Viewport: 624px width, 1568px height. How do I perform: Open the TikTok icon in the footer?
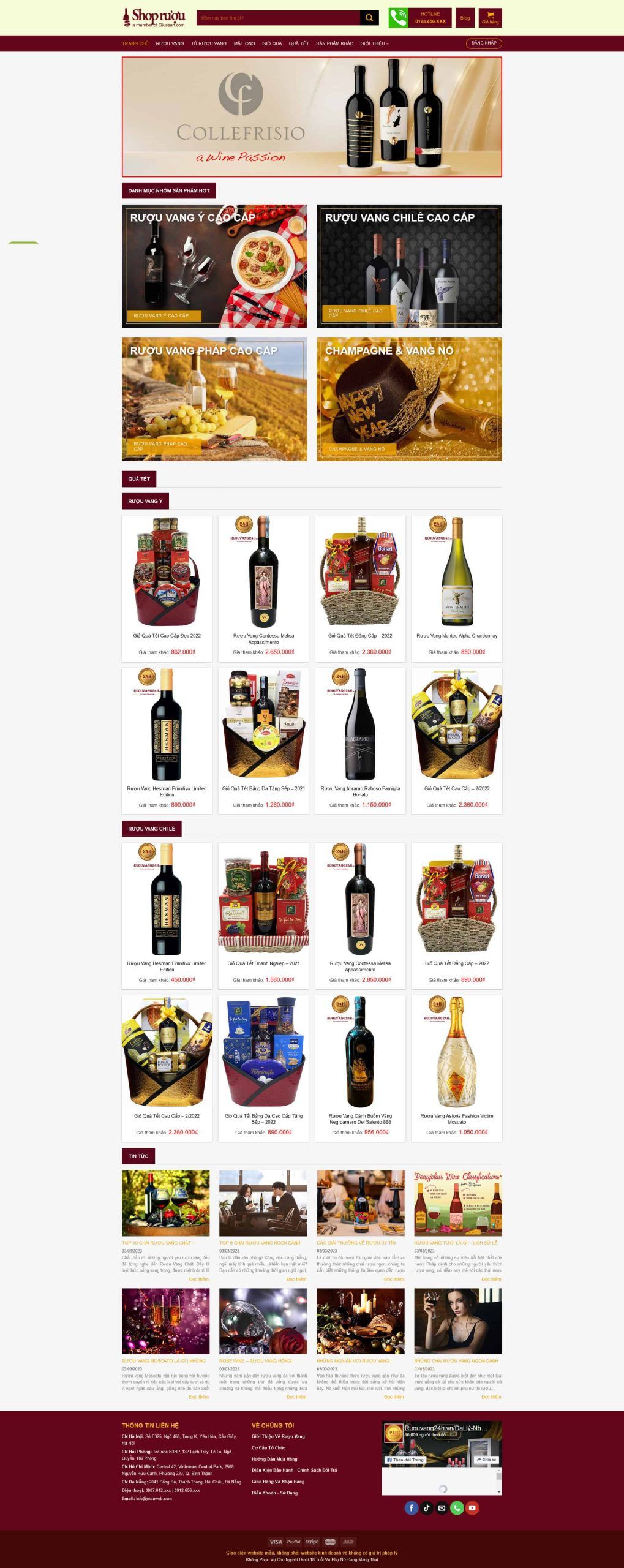pyautogui.click(x=426, y=1507)
